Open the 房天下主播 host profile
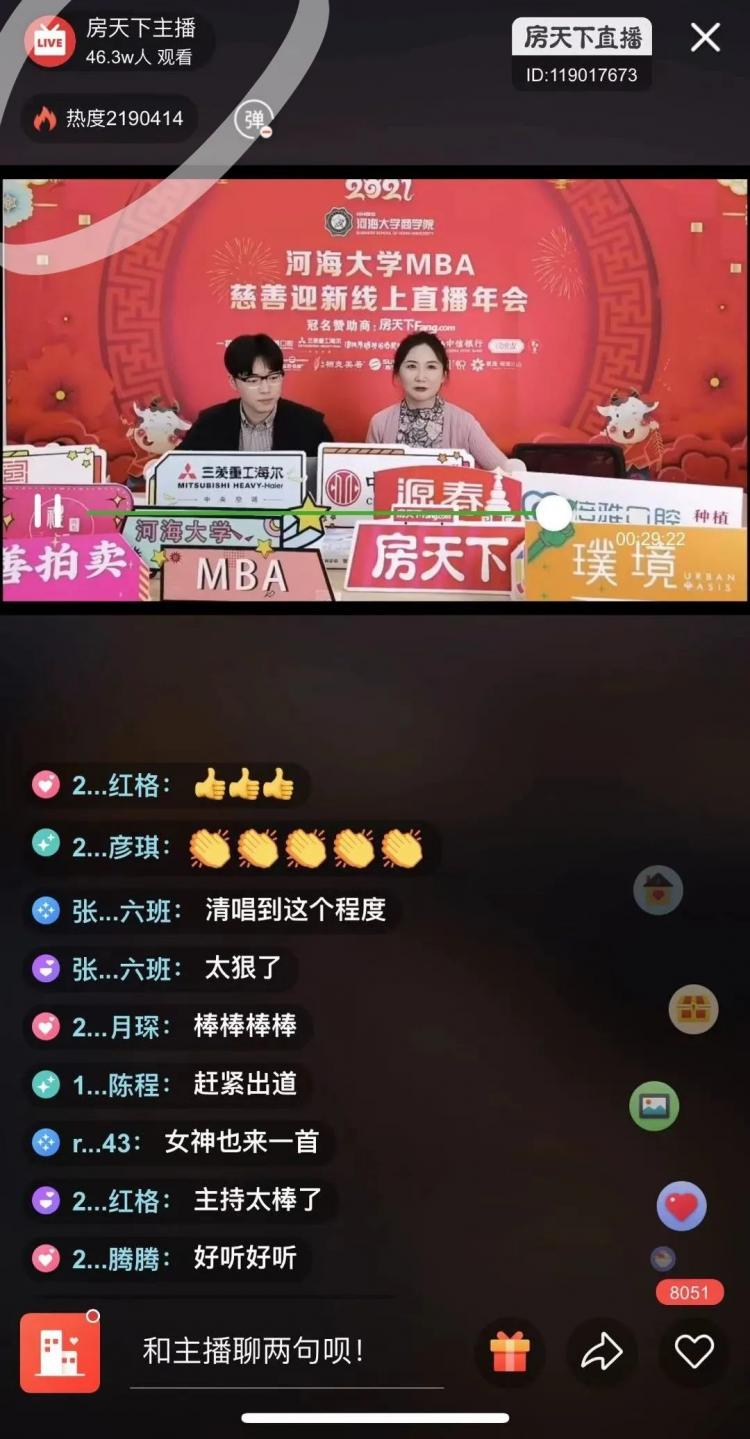 [118, 42]
